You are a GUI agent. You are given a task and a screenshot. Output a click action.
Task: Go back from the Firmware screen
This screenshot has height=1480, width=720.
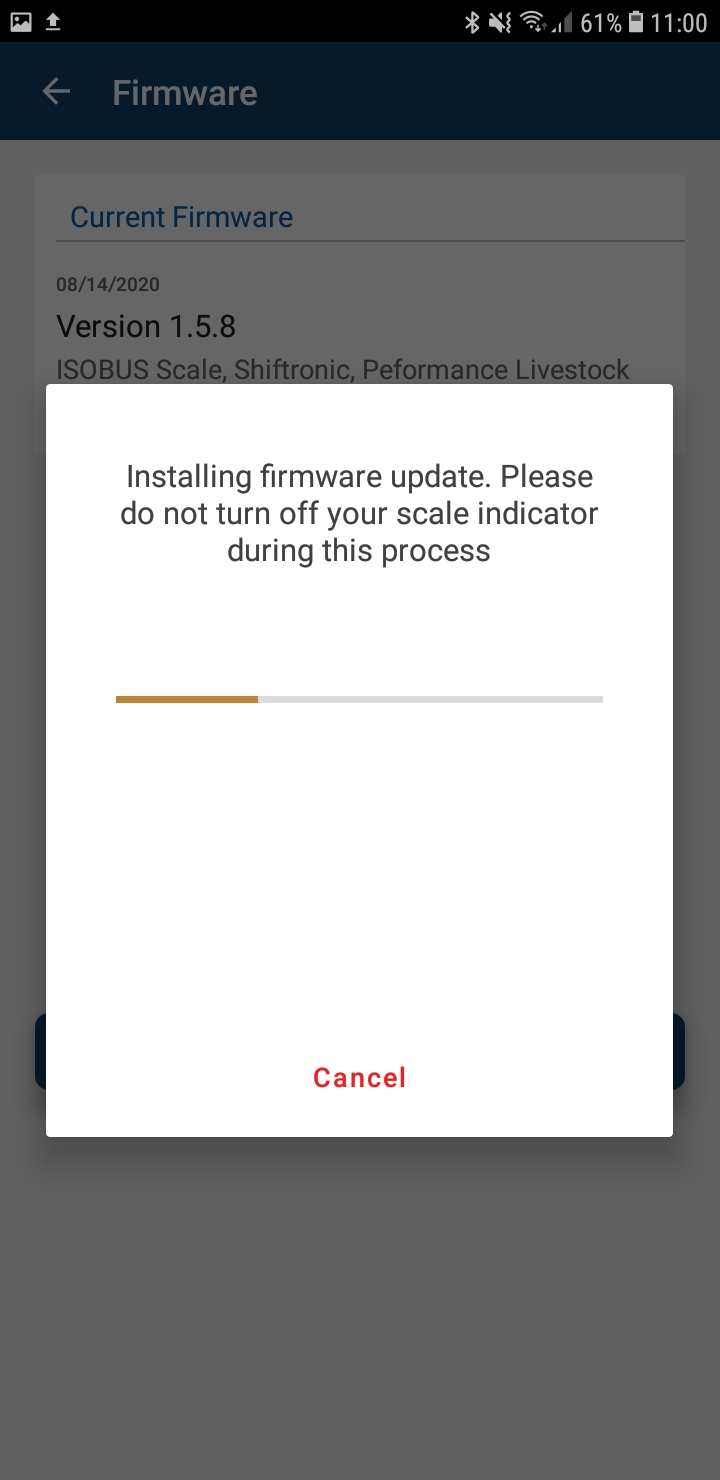[x=56, y=93]
